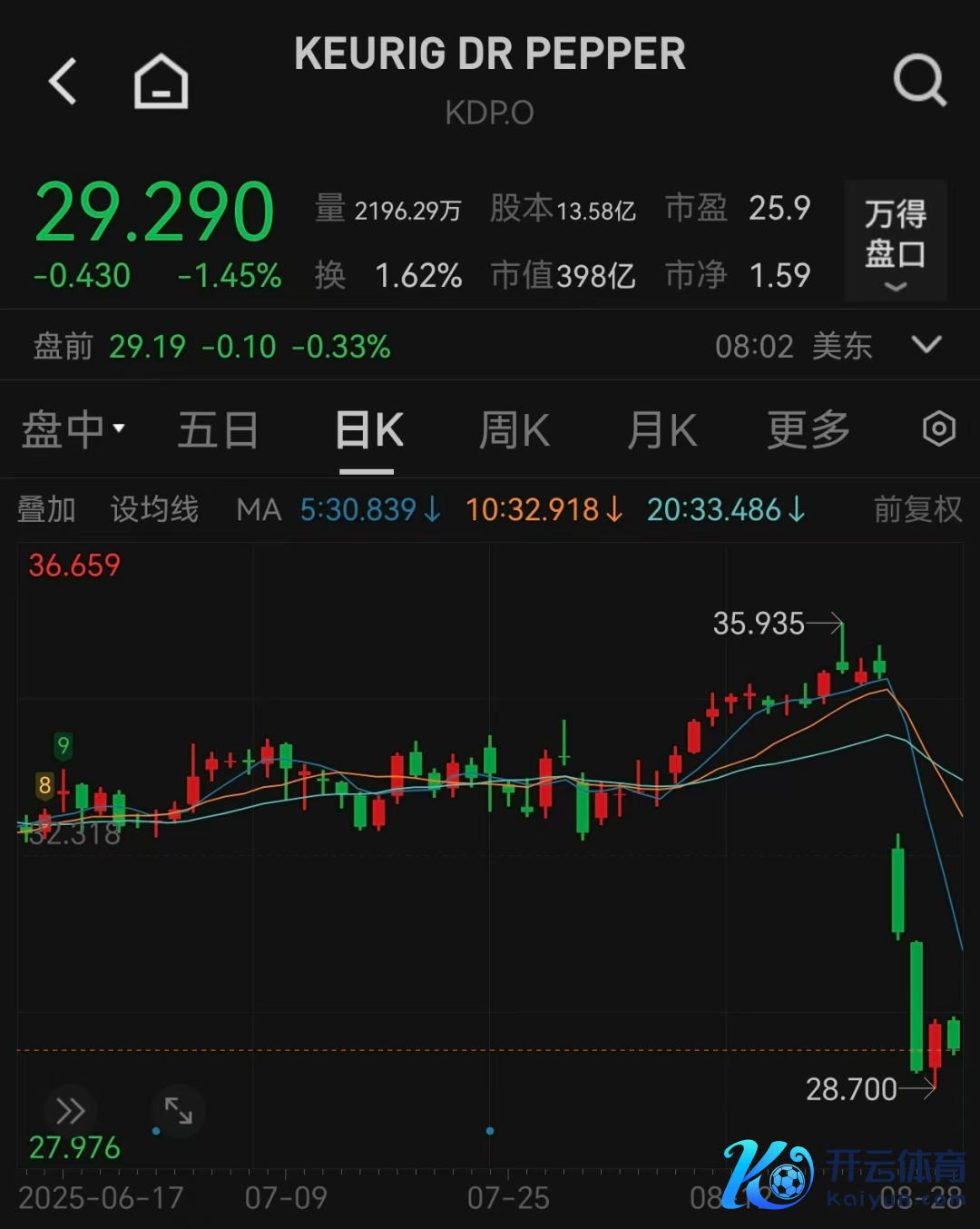
Task: Expand the chart to fullscreen
Action: click(178, 1110)
